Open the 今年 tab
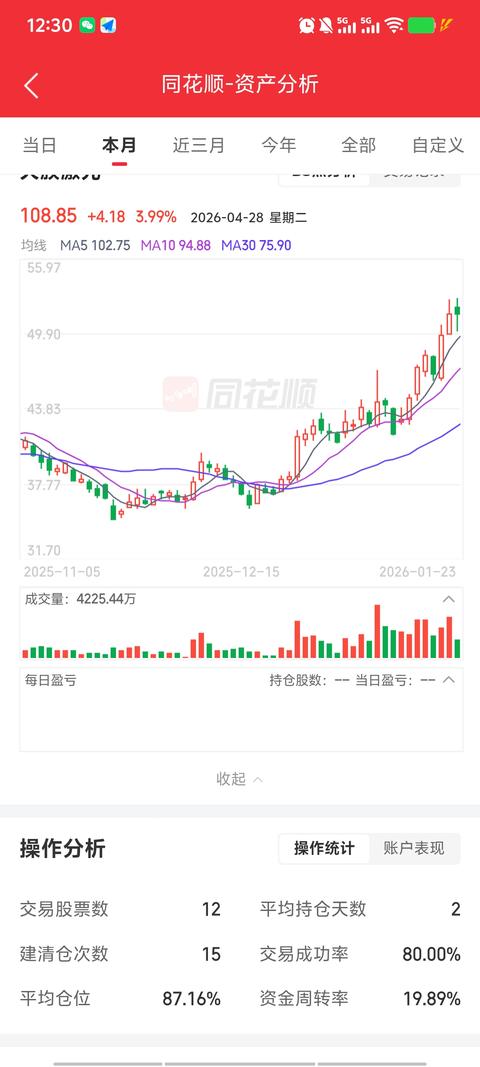 pos(278,145)
